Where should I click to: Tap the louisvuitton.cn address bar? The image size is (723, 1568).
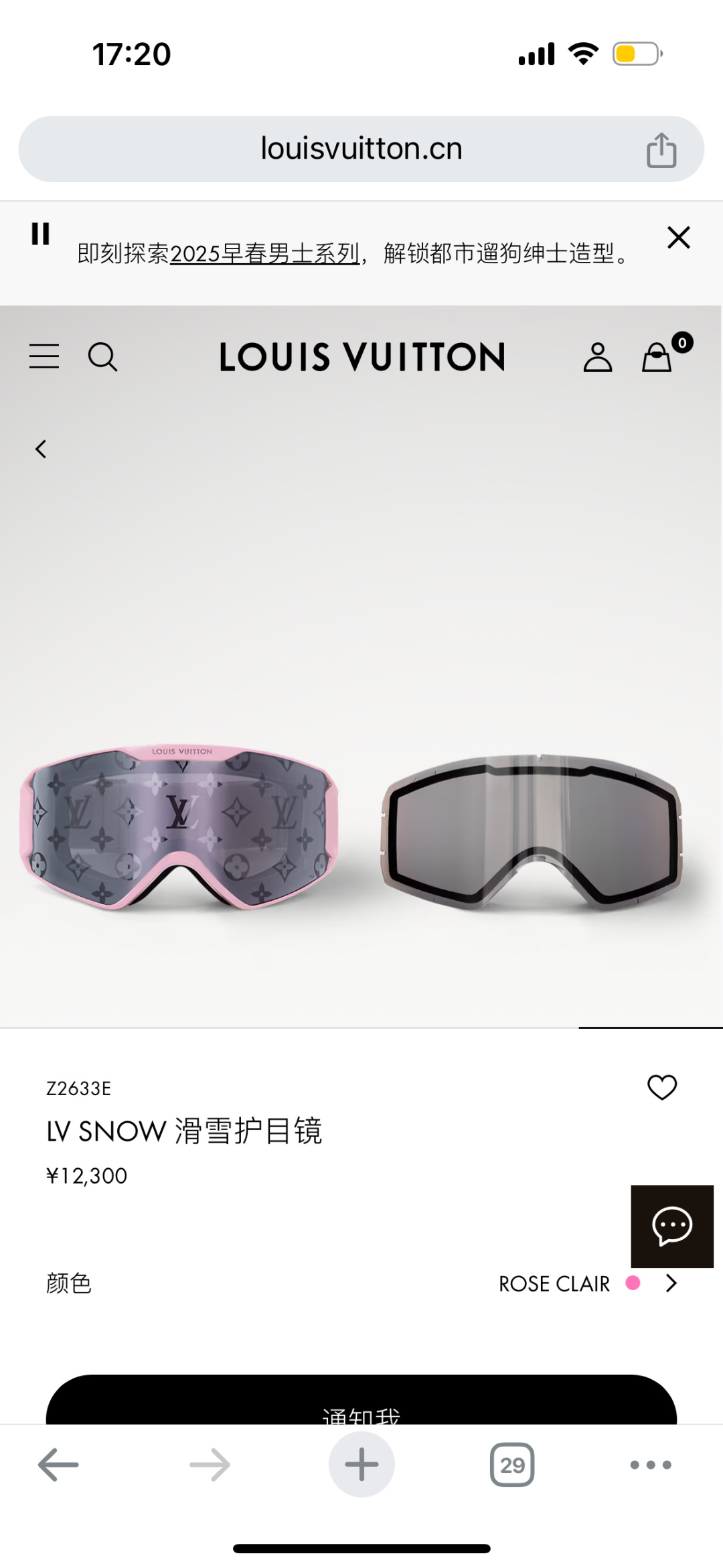(361, 149)
